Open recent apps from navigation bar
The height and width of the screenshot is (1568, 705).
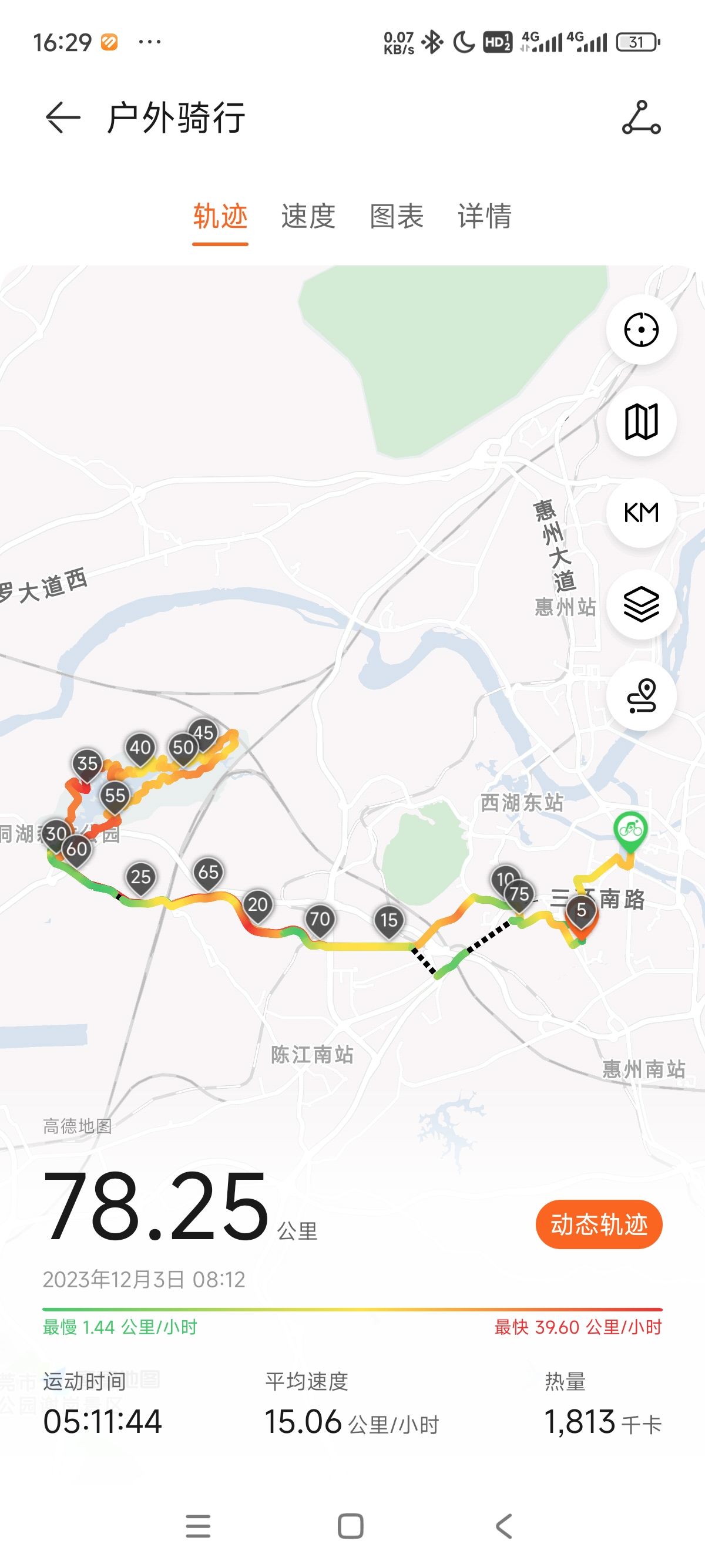pyautogui.click(x=198, y=1526)
